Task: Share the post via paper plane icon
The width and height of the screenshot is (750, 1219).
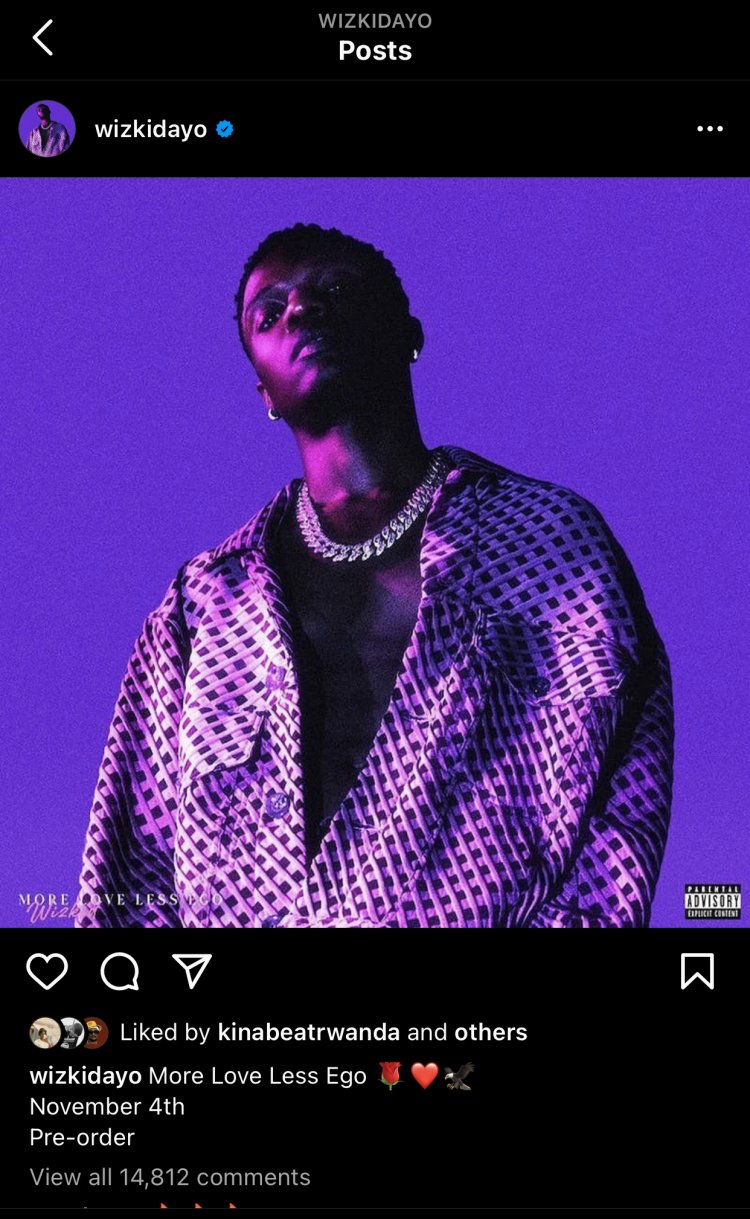Action: coord(192,971)
